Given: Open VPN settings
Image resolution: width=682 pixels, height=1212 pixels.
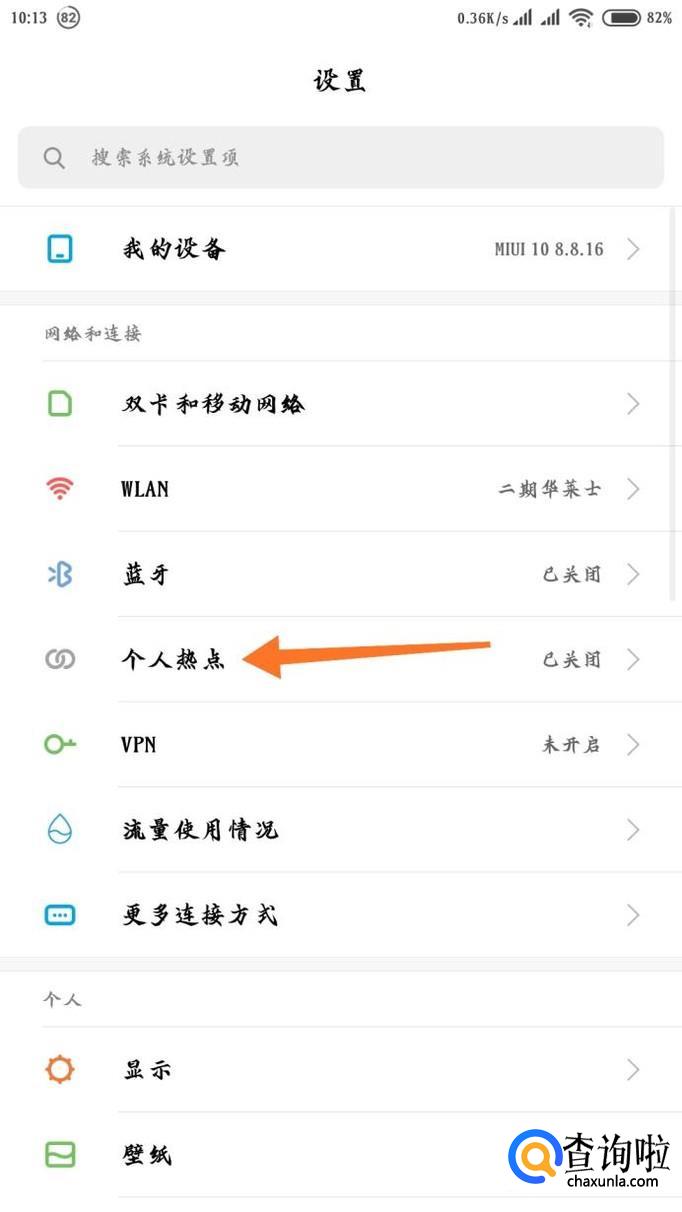Looking at the screenshot, I should pyautogui.click(x=340, y=745).
